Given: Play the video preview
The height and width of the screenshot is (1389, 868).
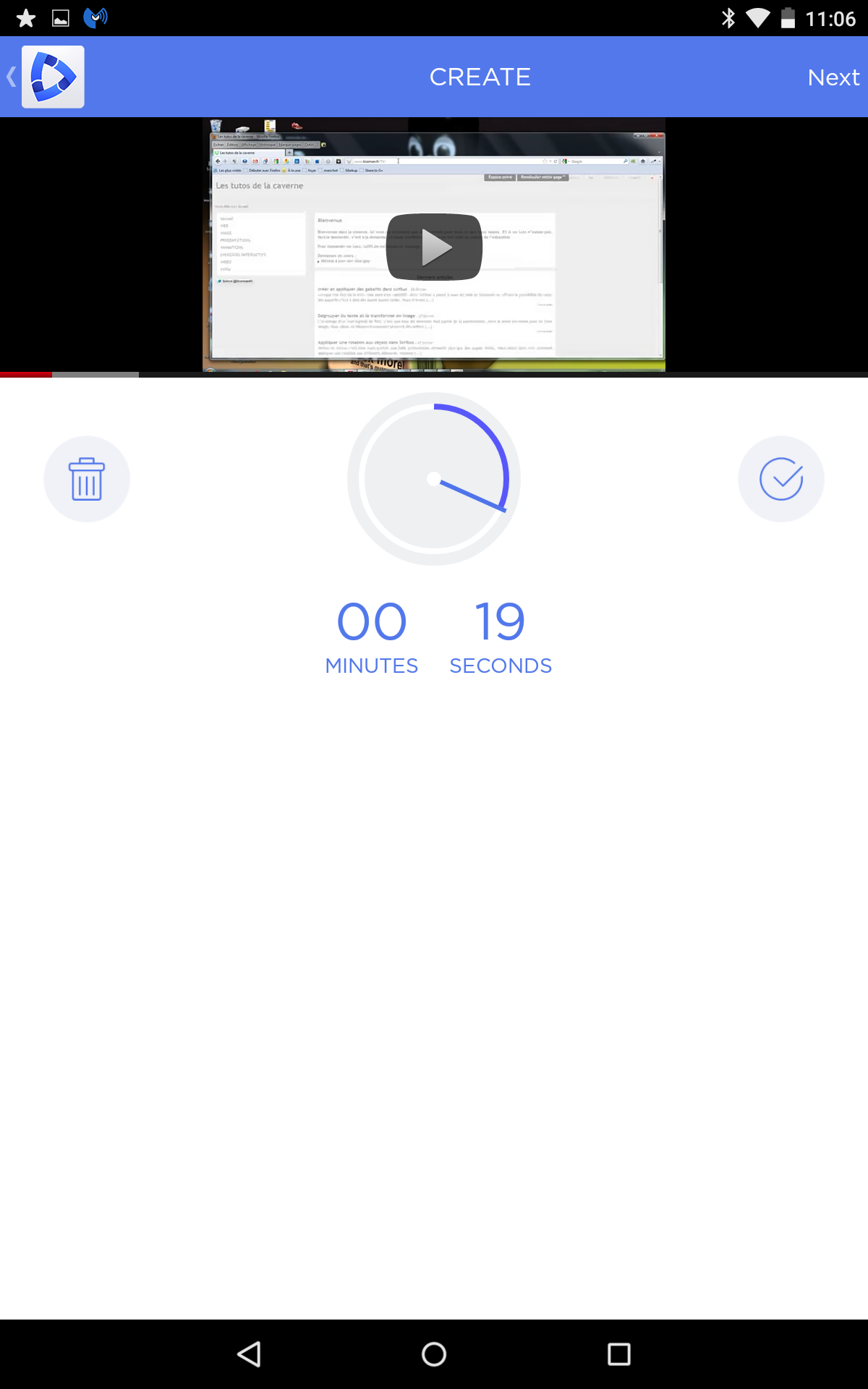Looking at the screenshot, I should click(x=434, y=247).
